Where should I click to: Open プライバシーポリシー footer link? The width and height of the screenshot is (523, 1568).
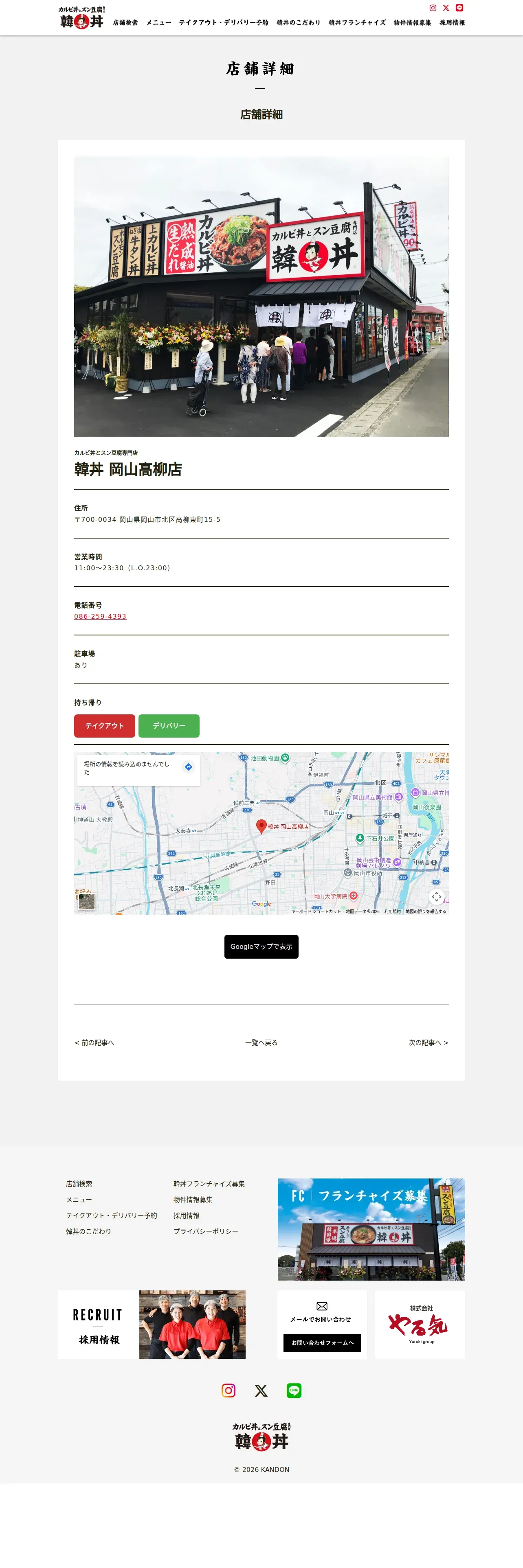(206, 1231)
